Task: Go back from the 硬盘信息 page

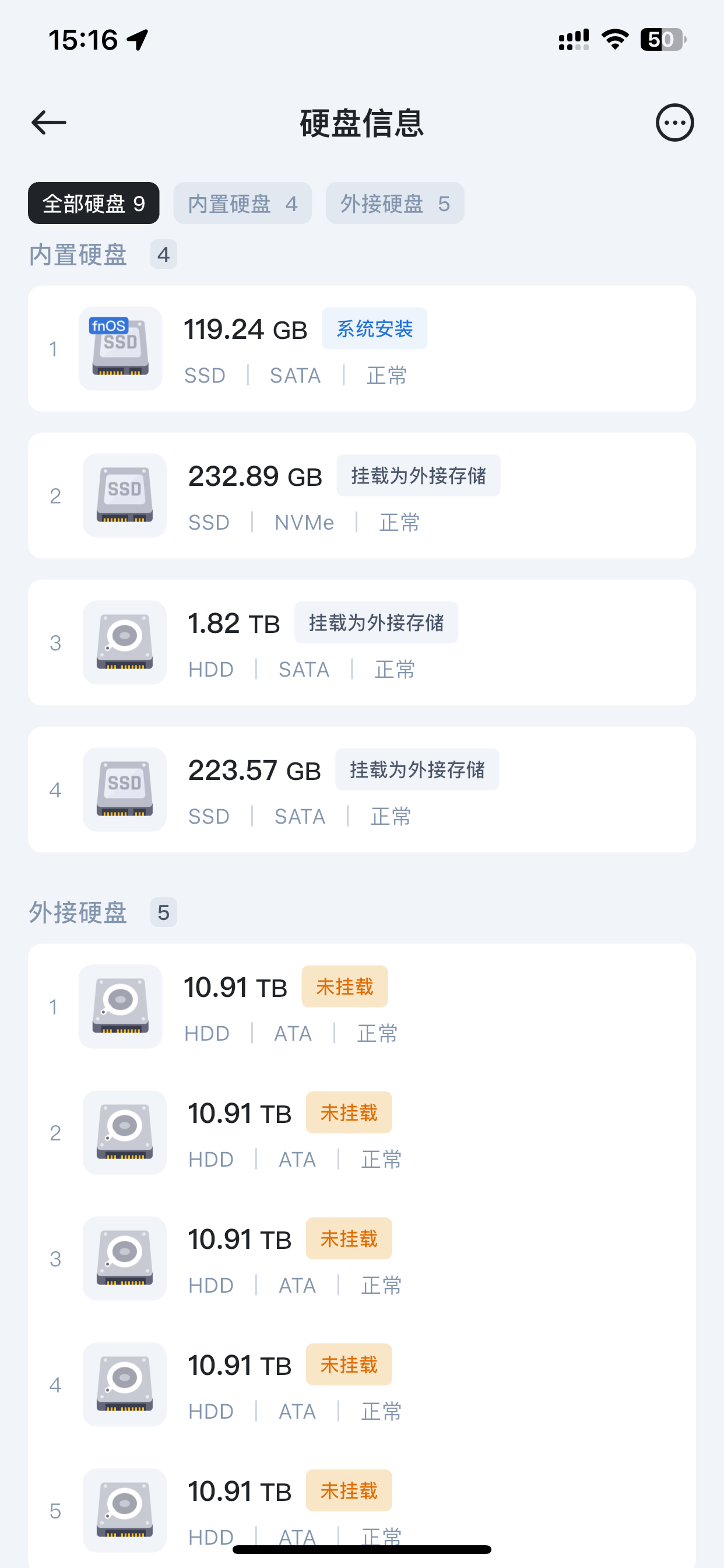Action: coord(48,123)
